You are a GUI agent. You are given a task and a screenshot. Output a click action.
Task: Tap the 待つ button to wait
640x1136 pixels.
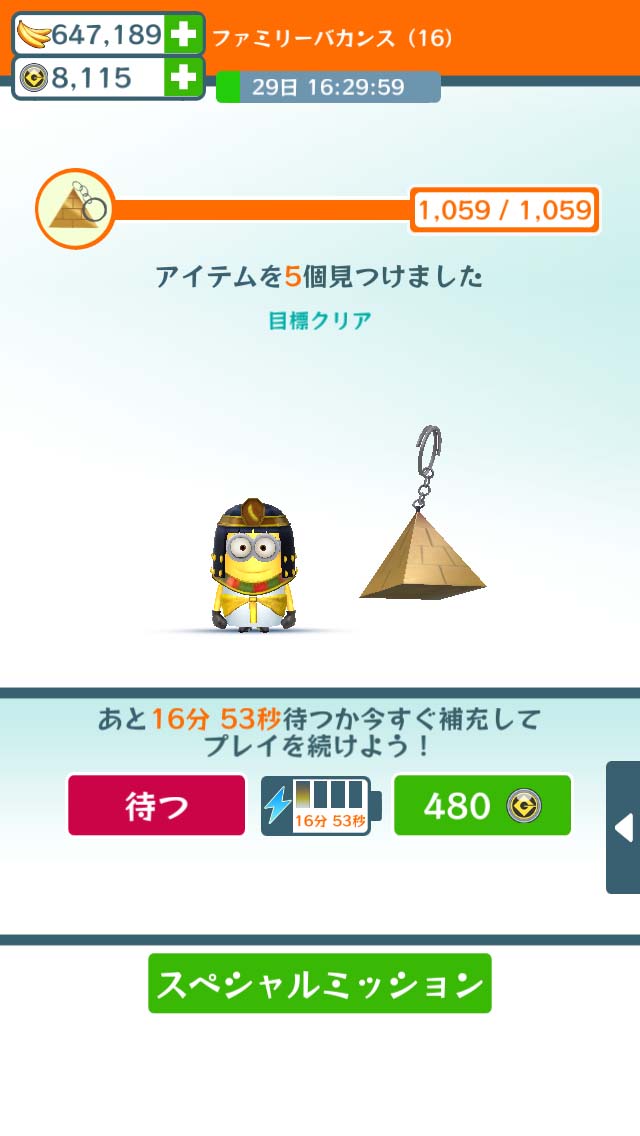(x=157, y=805)
